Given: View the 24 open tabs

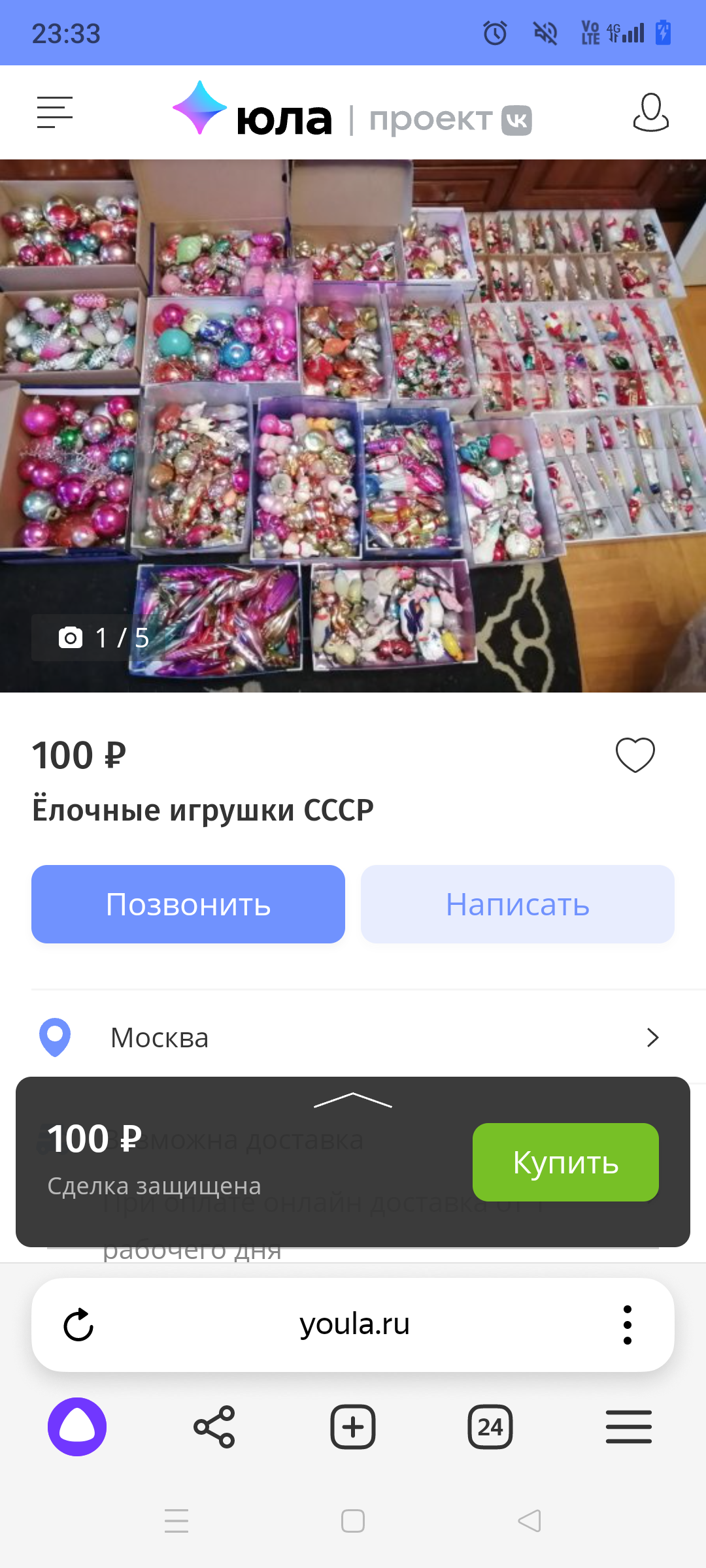Looking at the screenshot, I should (490, 1427).
